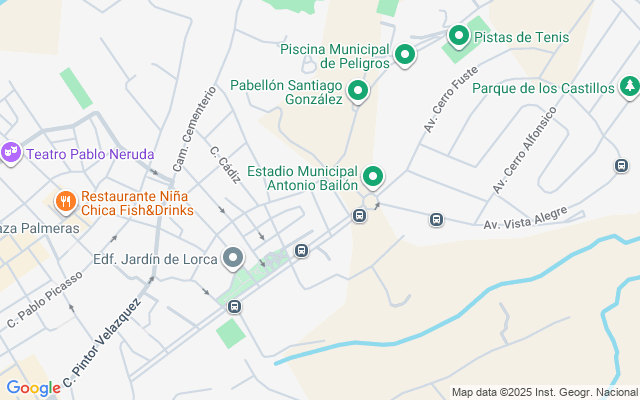The height and width of the screenshot is (400, 640).
Task: Tap the Pabellón Santiago González marker
Action: coord(357,93)
